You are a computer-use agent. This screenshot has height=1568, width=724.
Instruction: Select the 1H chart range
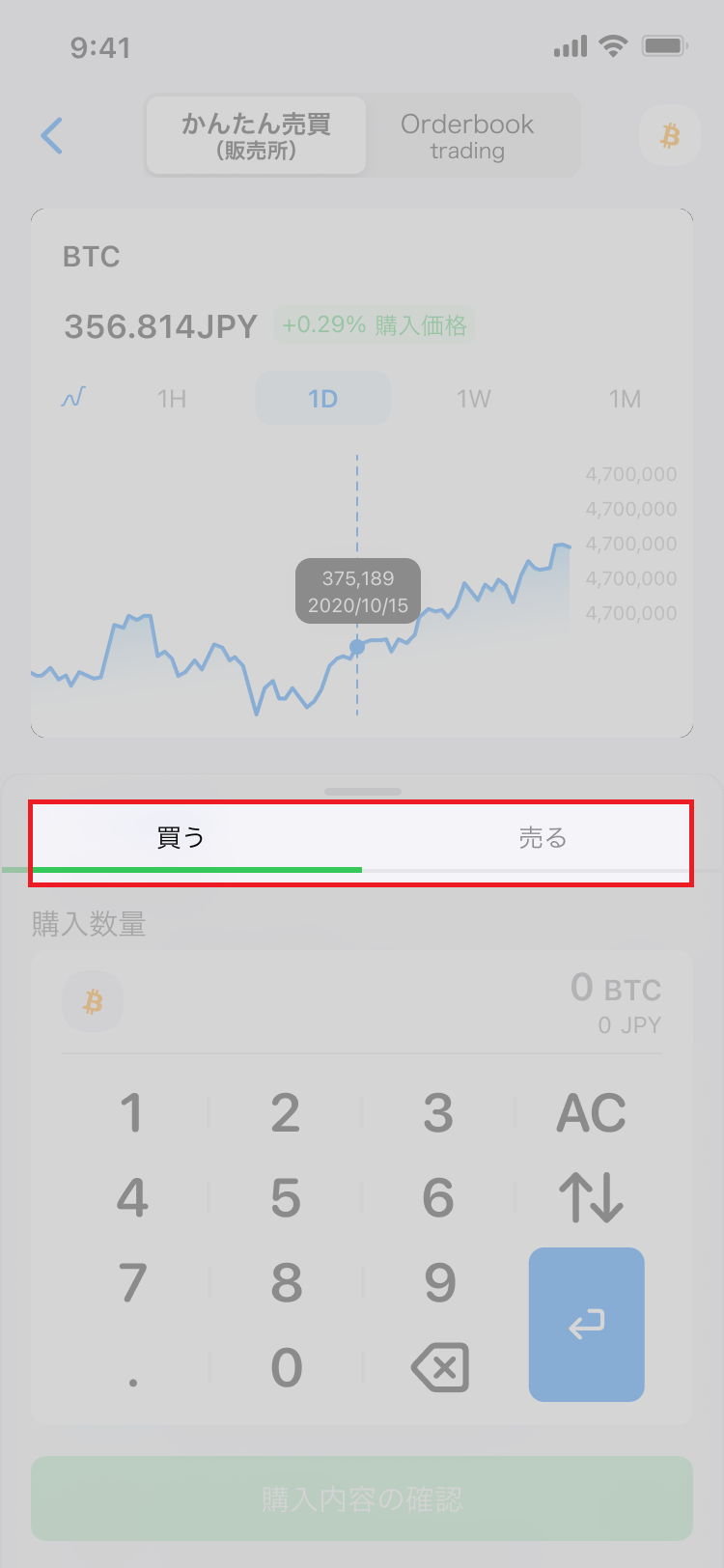click(172, 399)
